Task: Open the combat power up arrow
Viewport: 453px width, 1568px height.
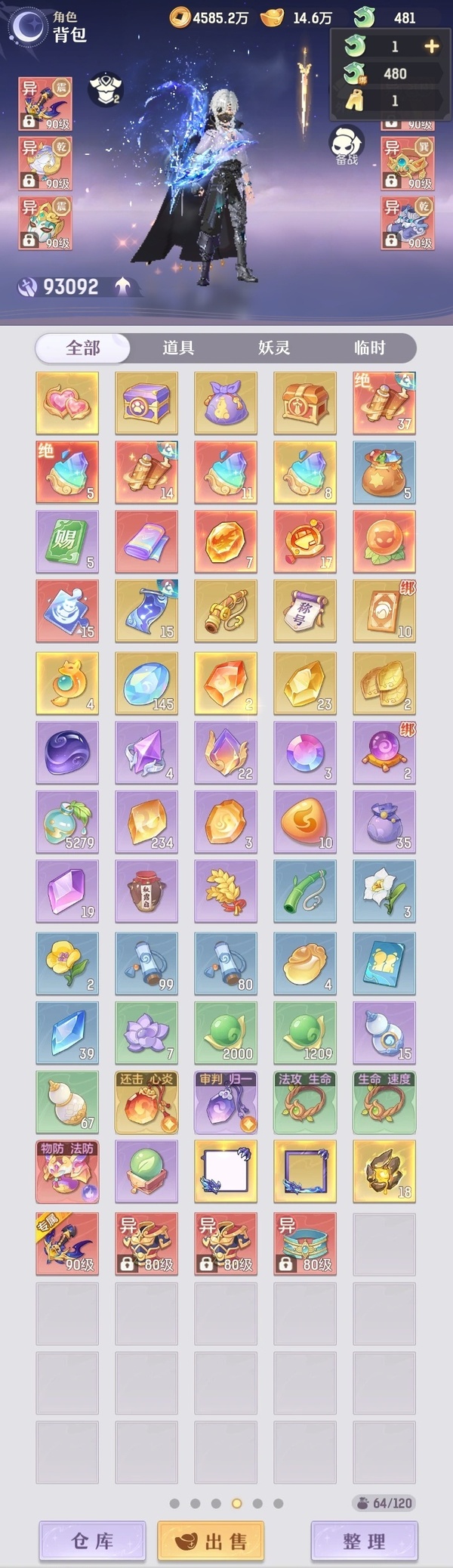Action: coord(123,286)
